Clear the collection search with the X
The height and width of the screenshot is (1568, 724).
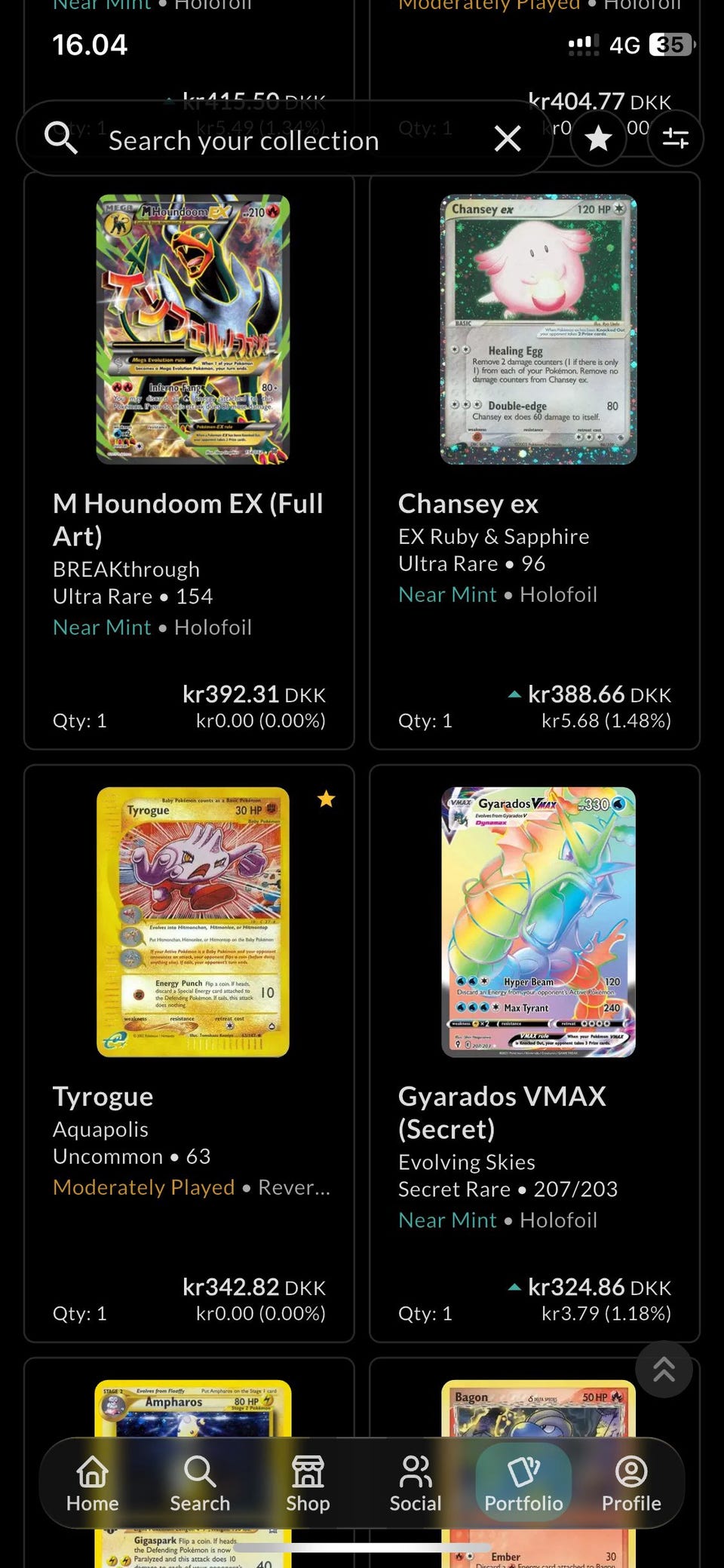point(508,139)
